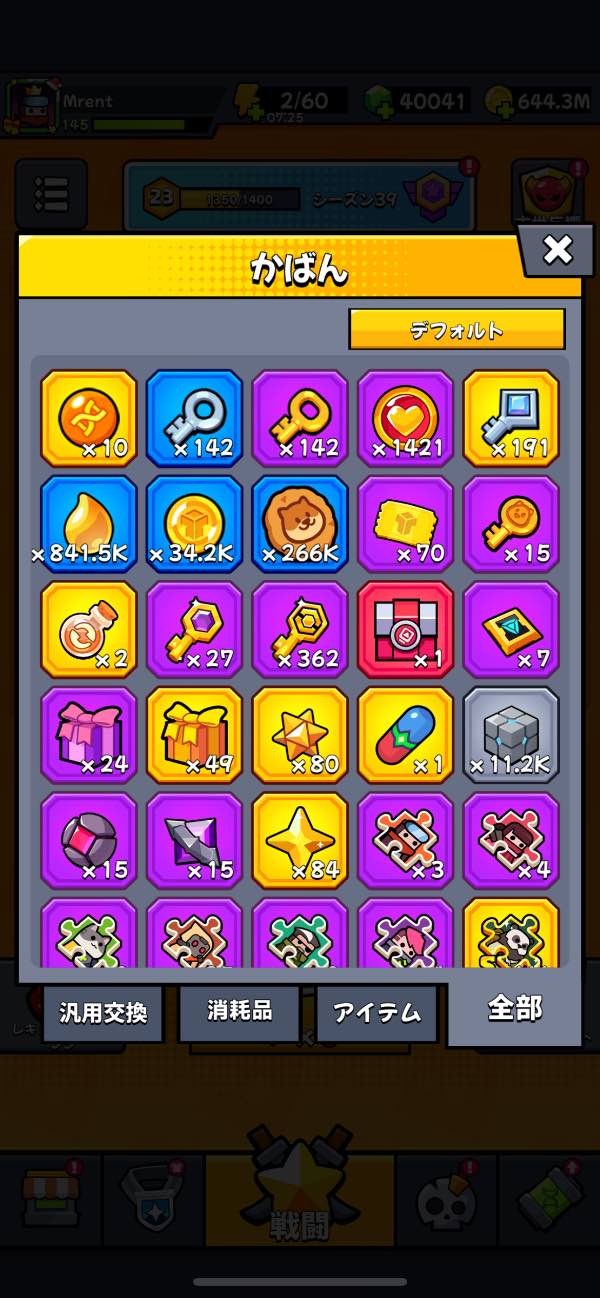Switch to the 汎用交換 tab
The width and height of the screenshot is (600, 1298).
point(103,1012)
